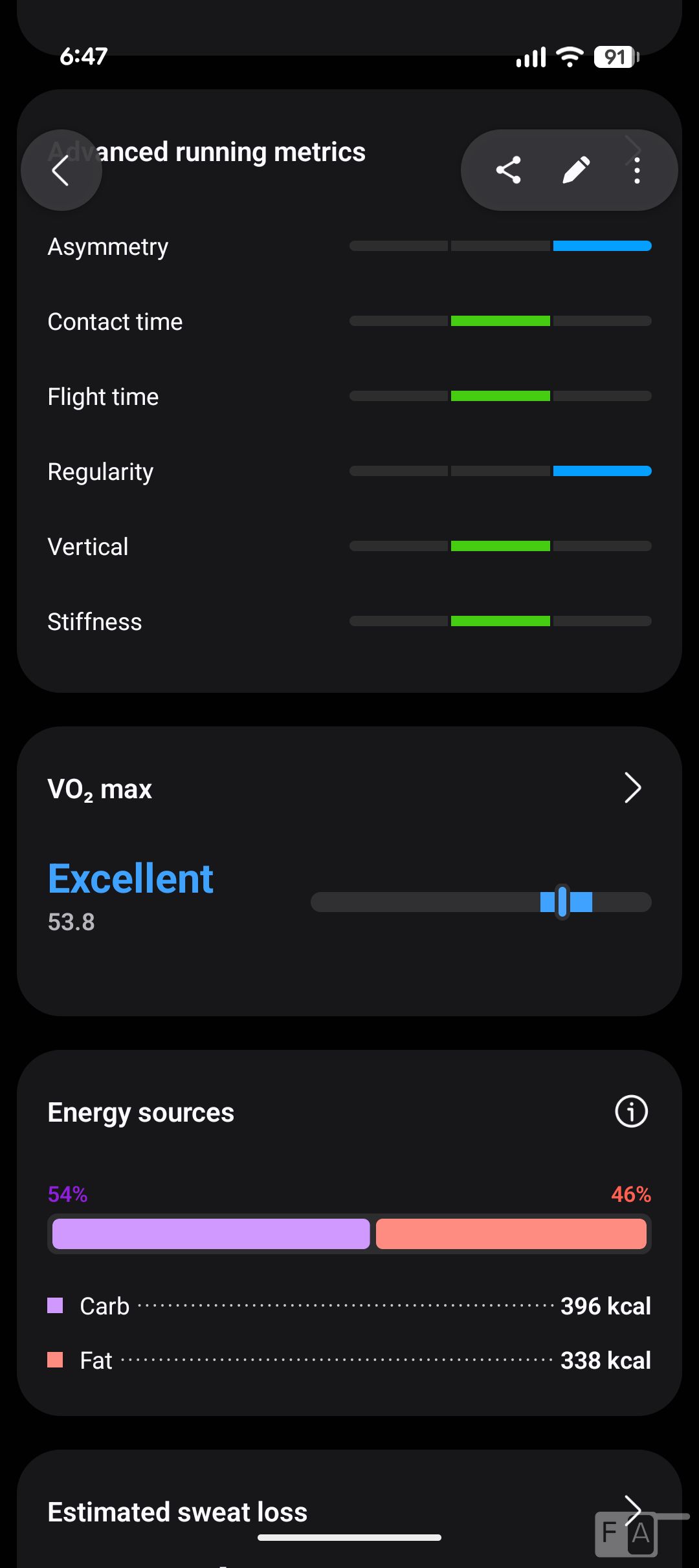Edit the workout with the pencil icon
The height and width of the screenshot is (1568, 699).
(575, 170)
